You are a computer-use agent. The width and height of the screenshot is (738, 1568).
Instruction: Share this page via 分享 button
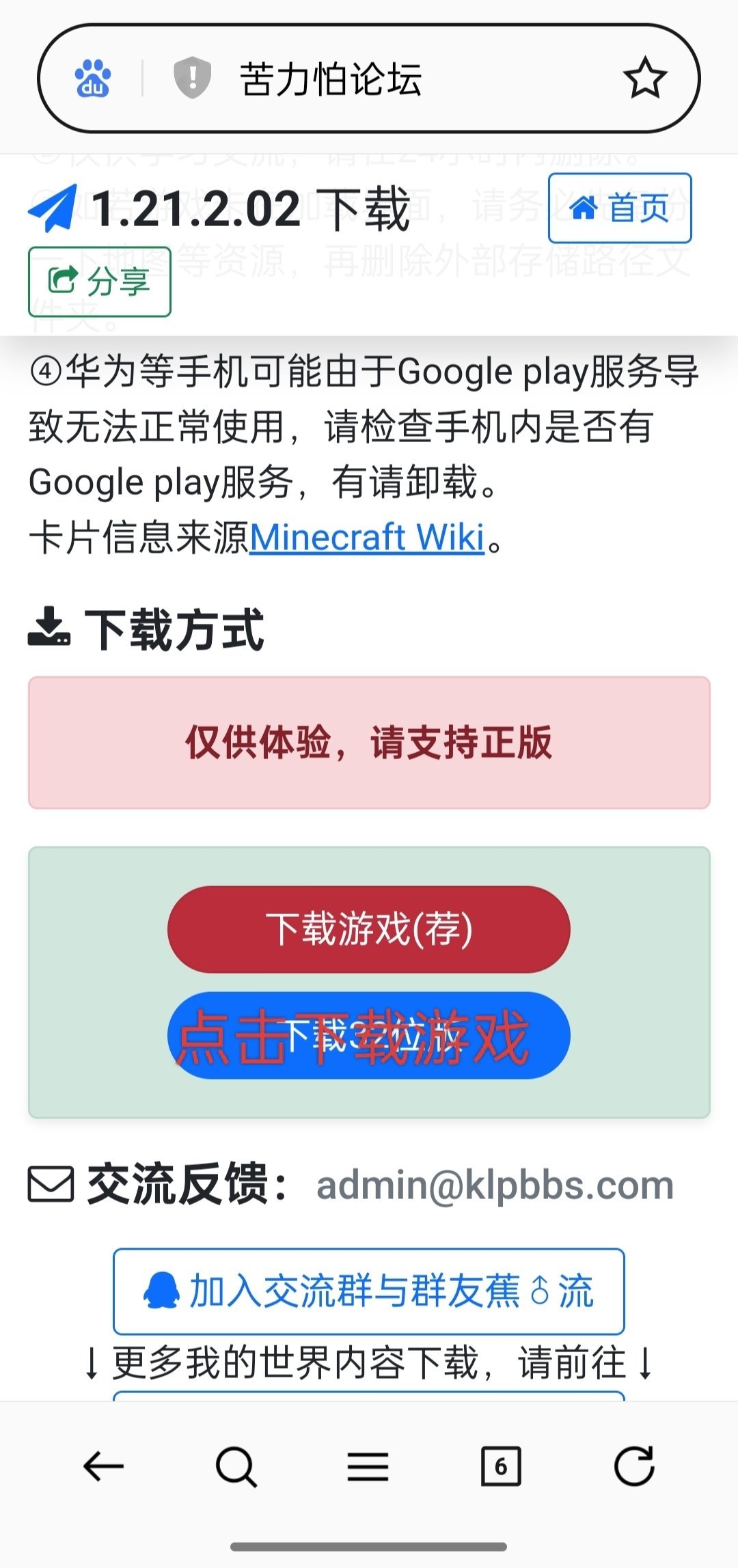(99, 281)
